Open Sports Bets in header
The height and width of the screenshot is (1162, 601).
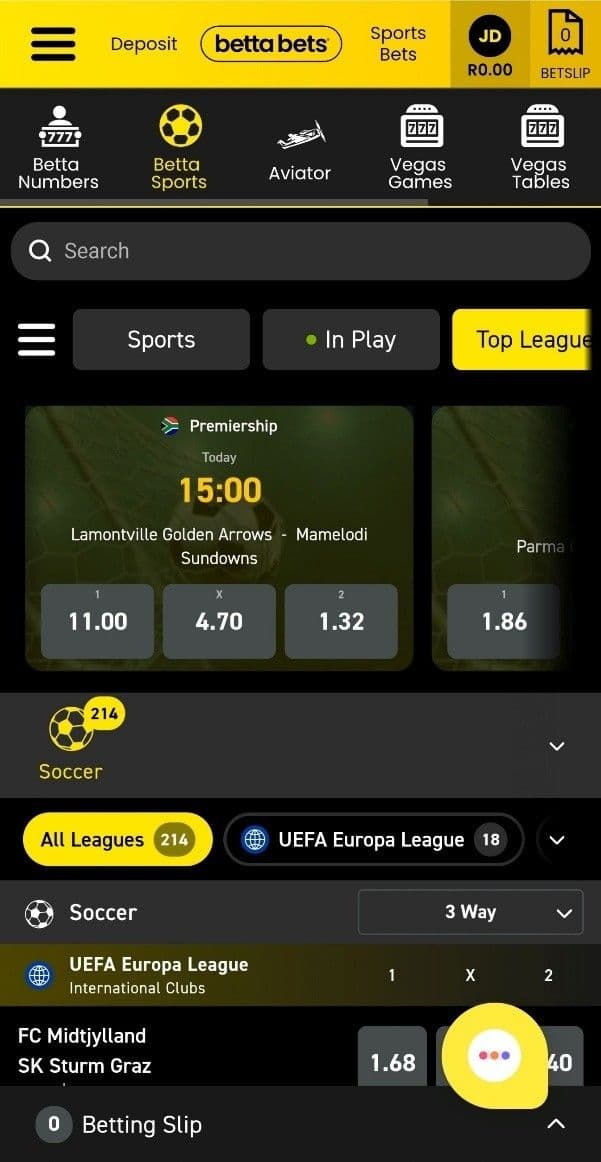point(398,44)
